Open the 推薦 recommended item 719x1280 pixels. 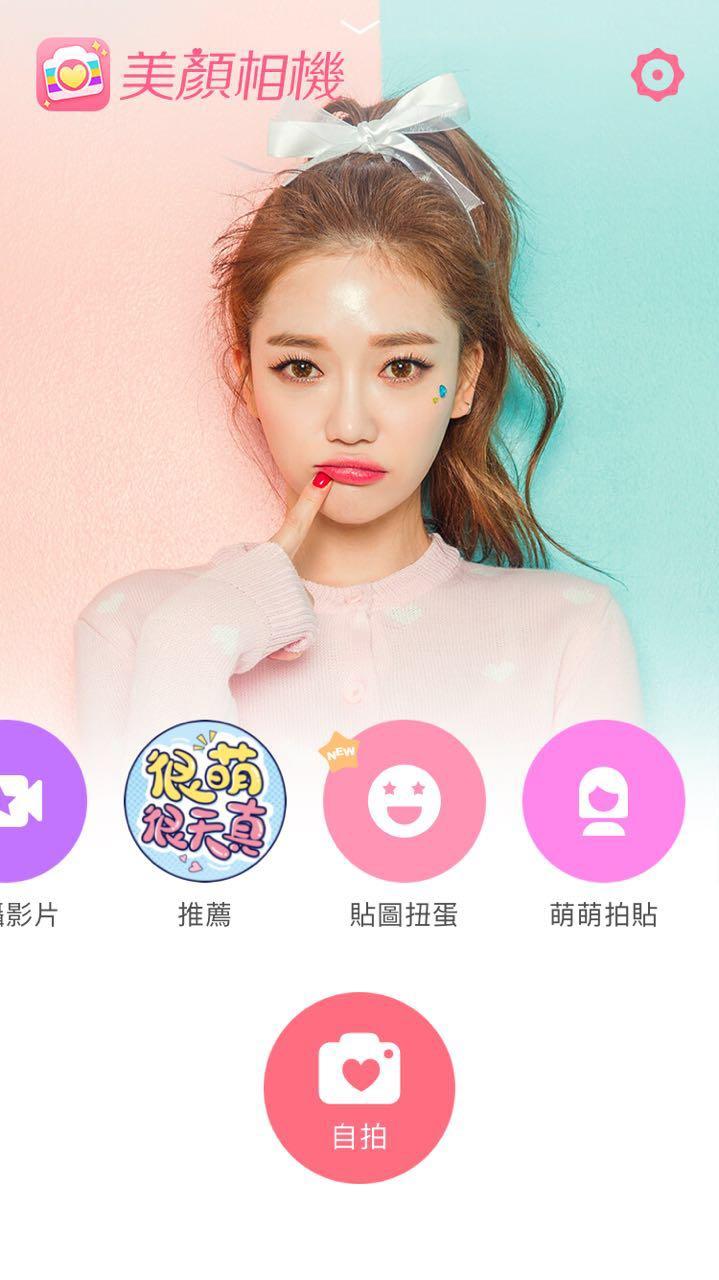205,801
